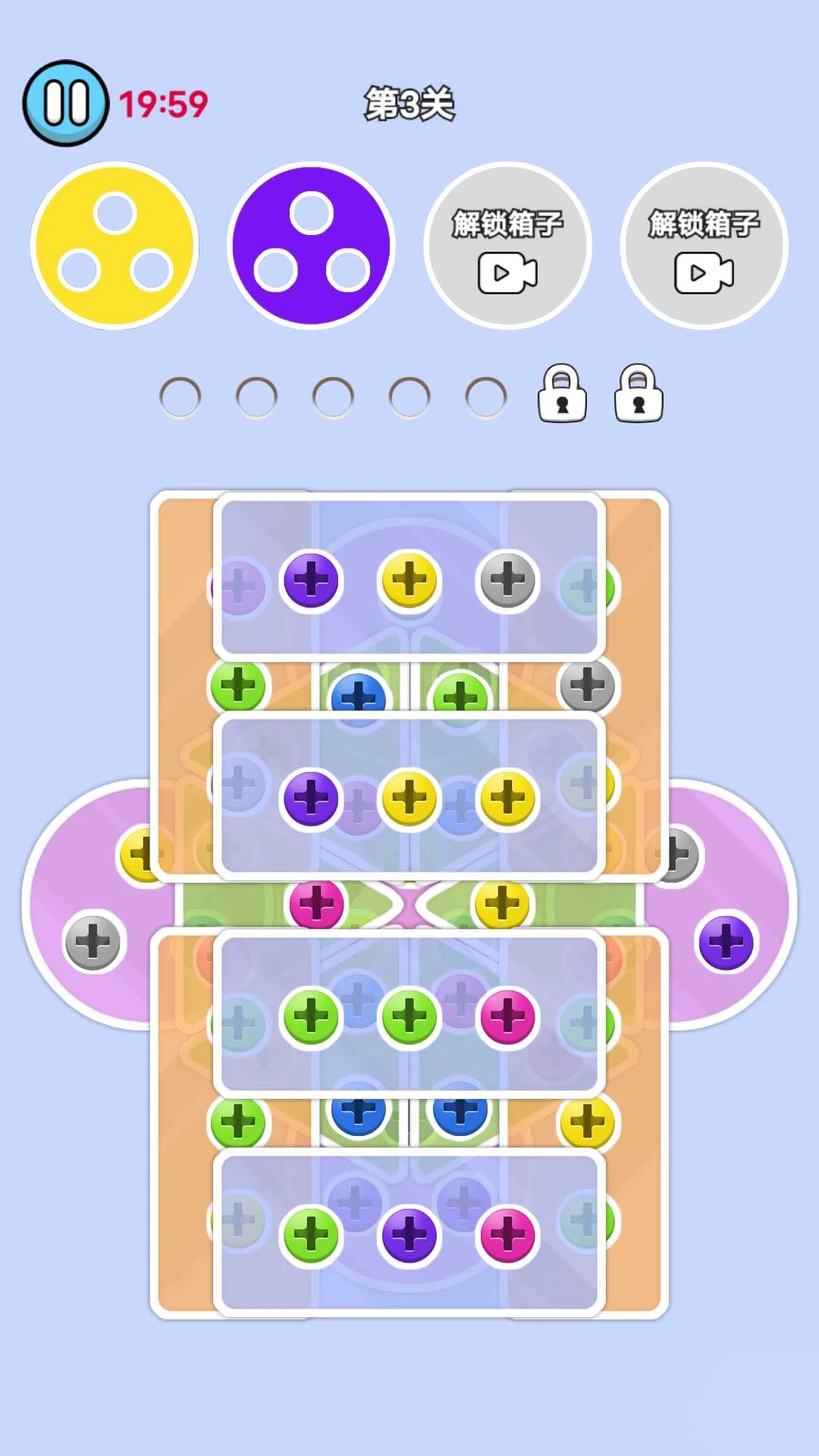819x1456 pixels.
Task: Take out the pink screw on the green bar
Action: 317,904
